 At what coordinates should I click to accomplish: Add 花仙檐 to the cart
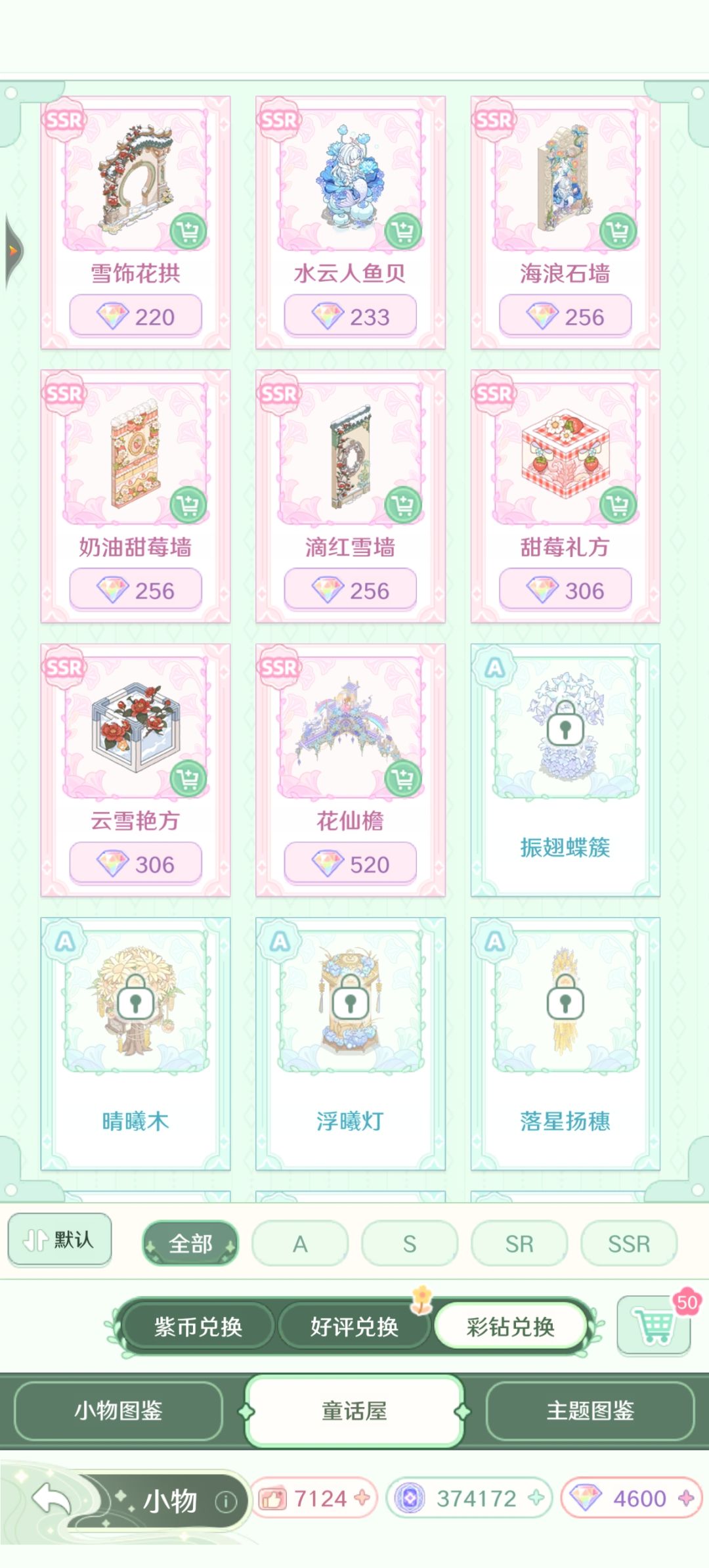(402, 779)
